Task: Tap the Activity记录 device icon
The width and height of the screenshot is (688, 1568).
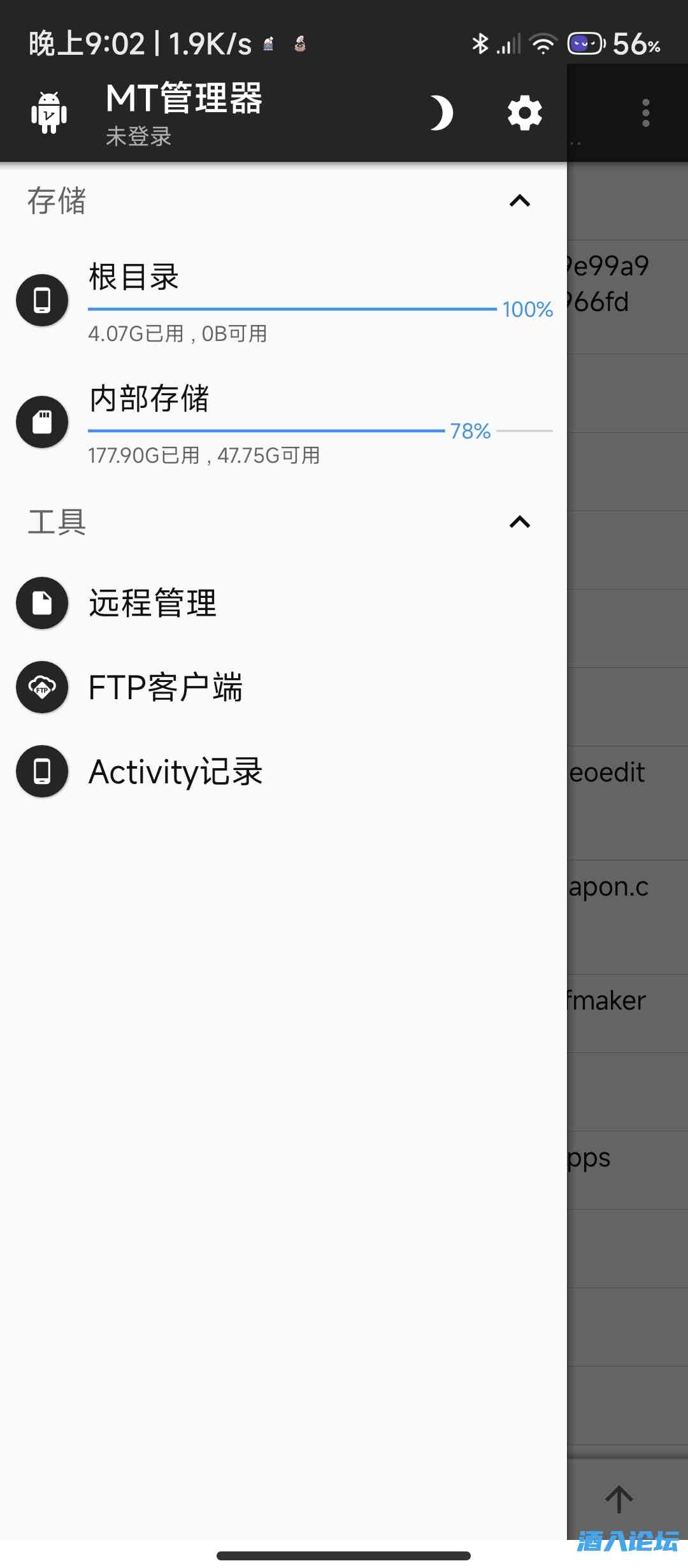Action: pos(42,771)
